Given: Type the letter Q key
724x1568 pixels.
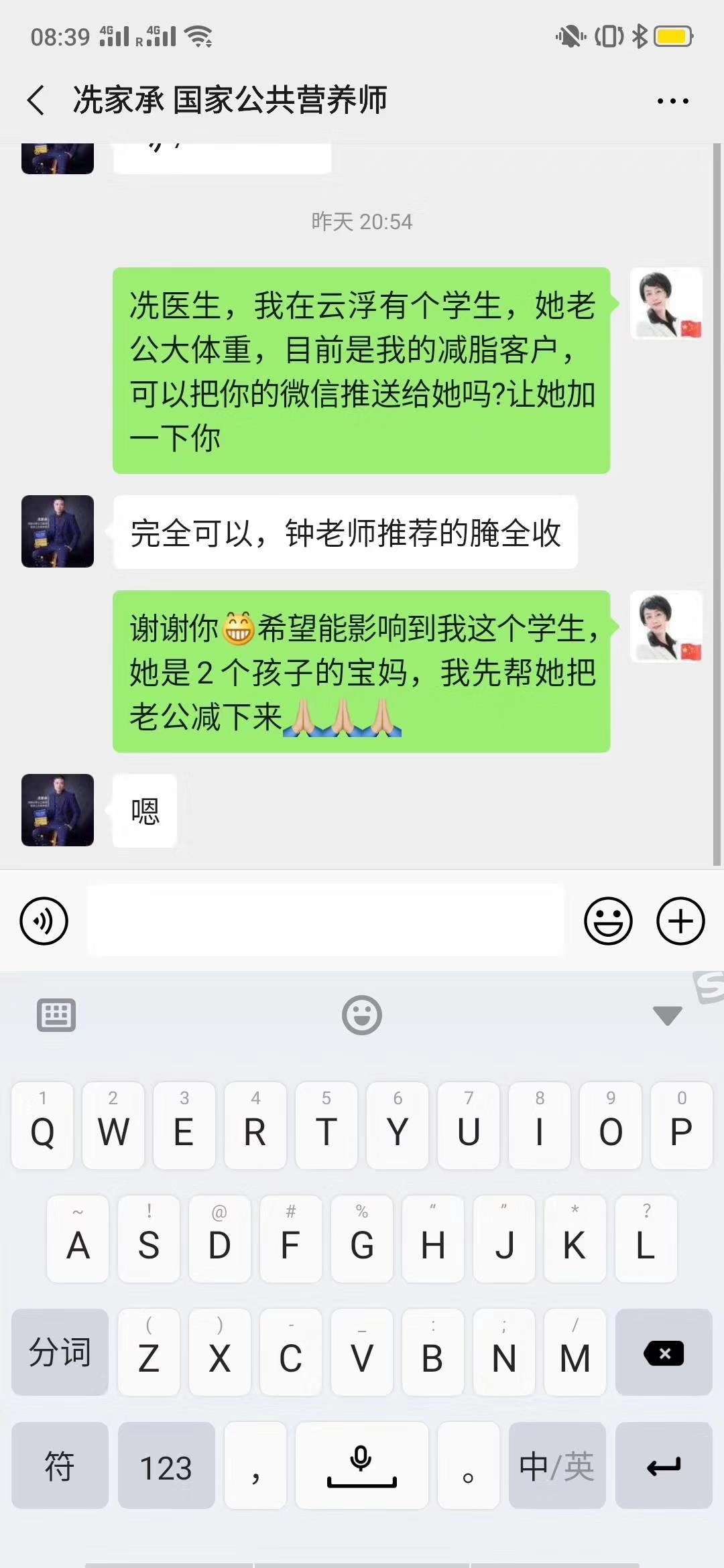Looking at the screenshot, I should 42,1126.
